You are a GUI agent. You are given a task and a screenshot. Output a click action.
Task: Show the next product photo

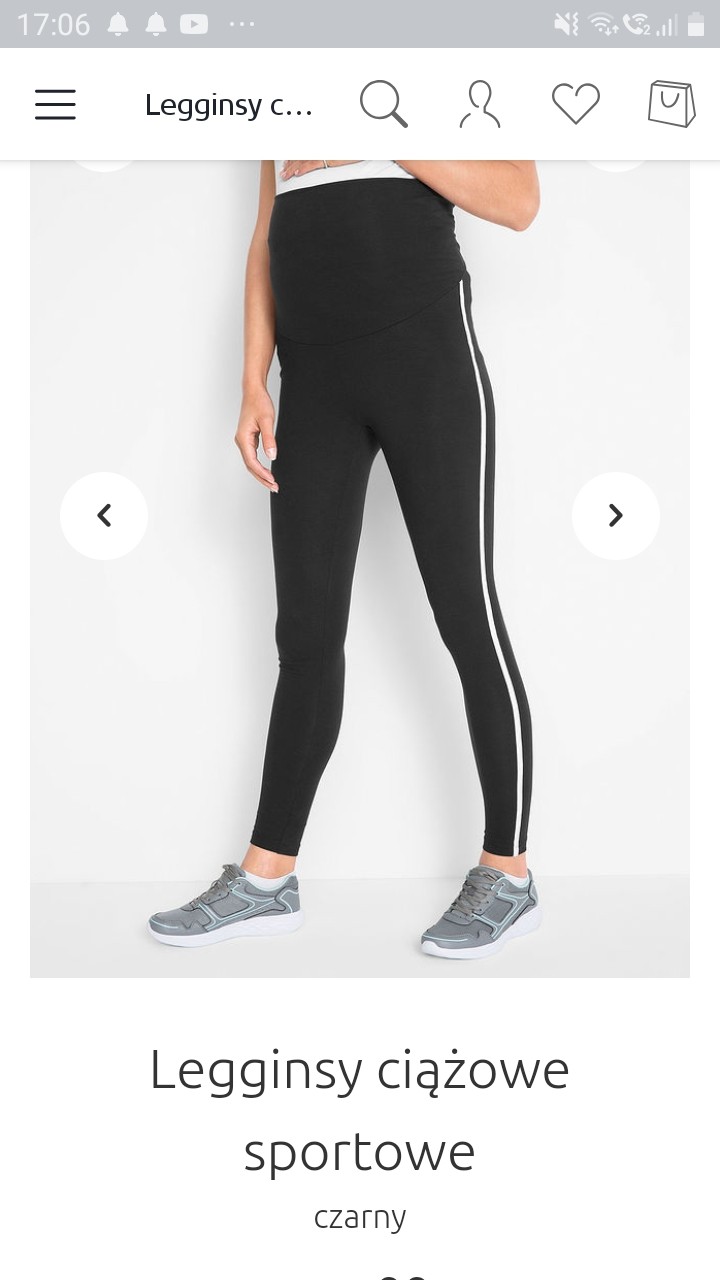(615, 516)
